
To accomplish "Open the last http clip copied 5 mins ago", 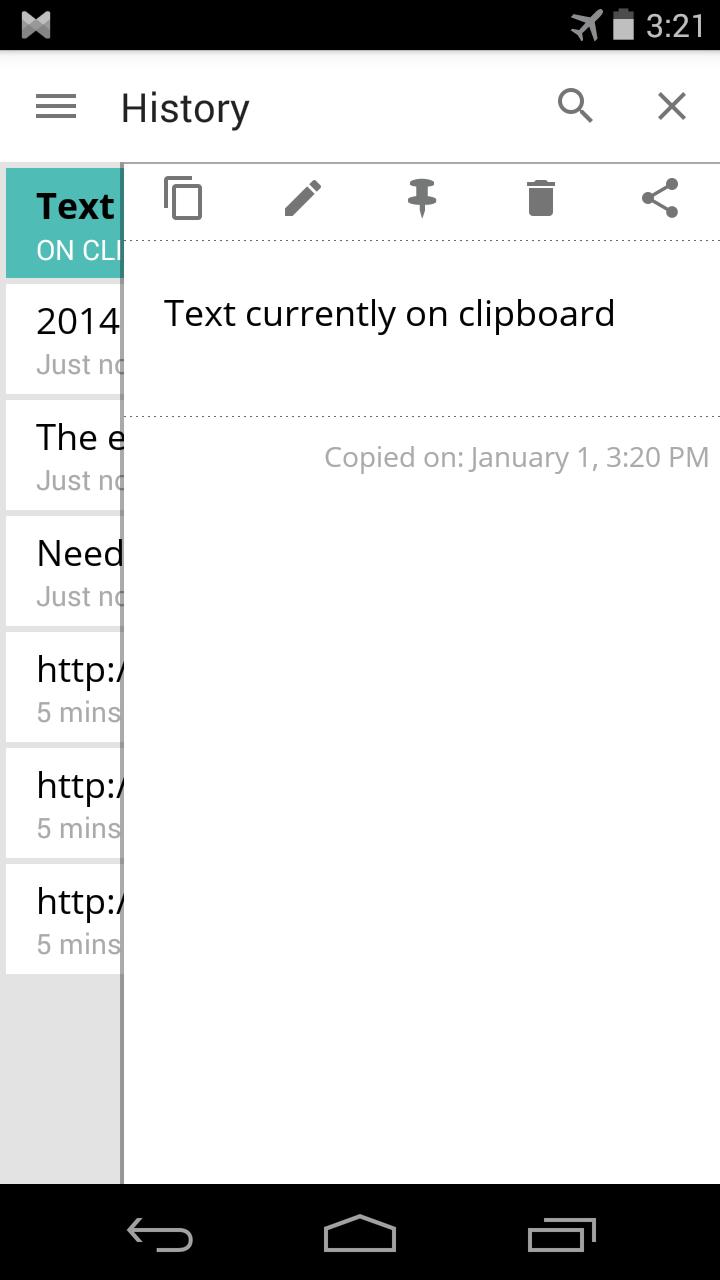I will (x=60, y=919).
